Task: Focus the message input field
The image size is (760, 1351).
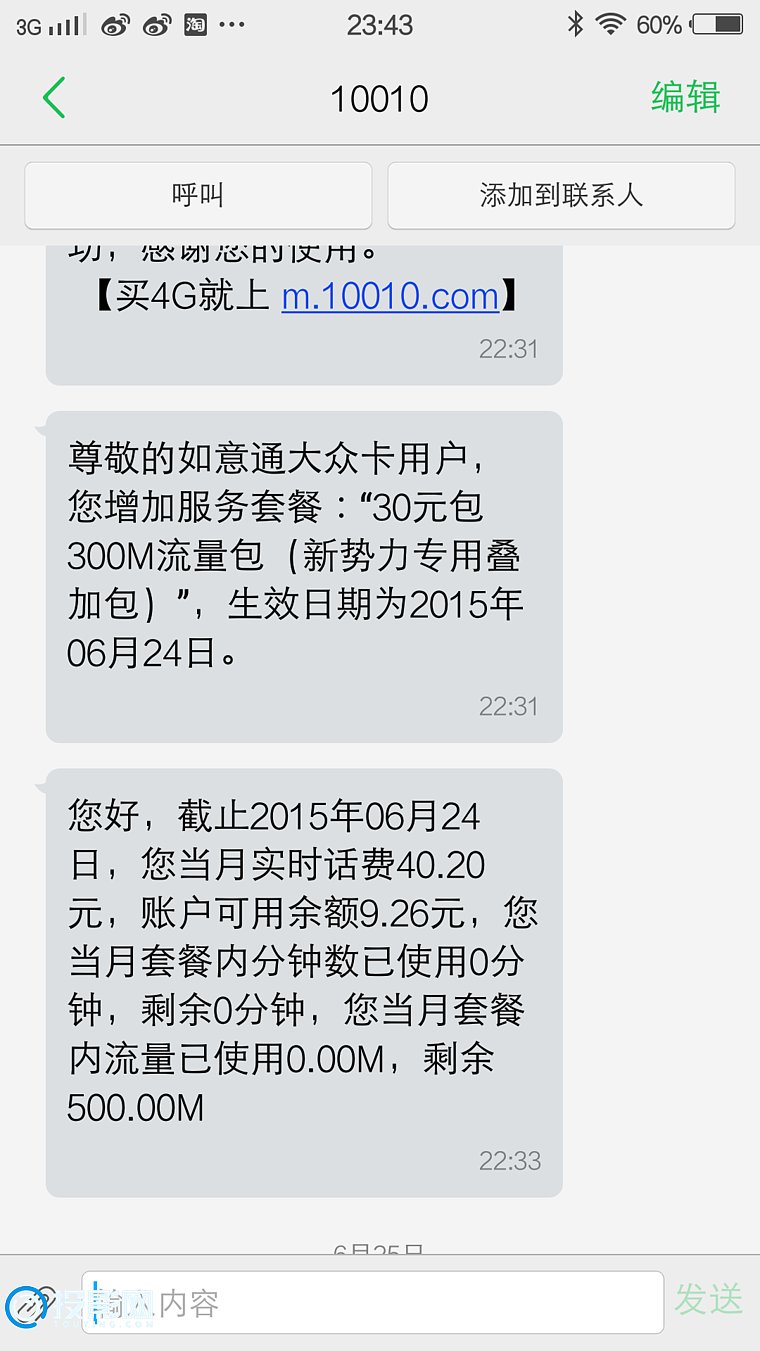Action: click(372, 1302)
